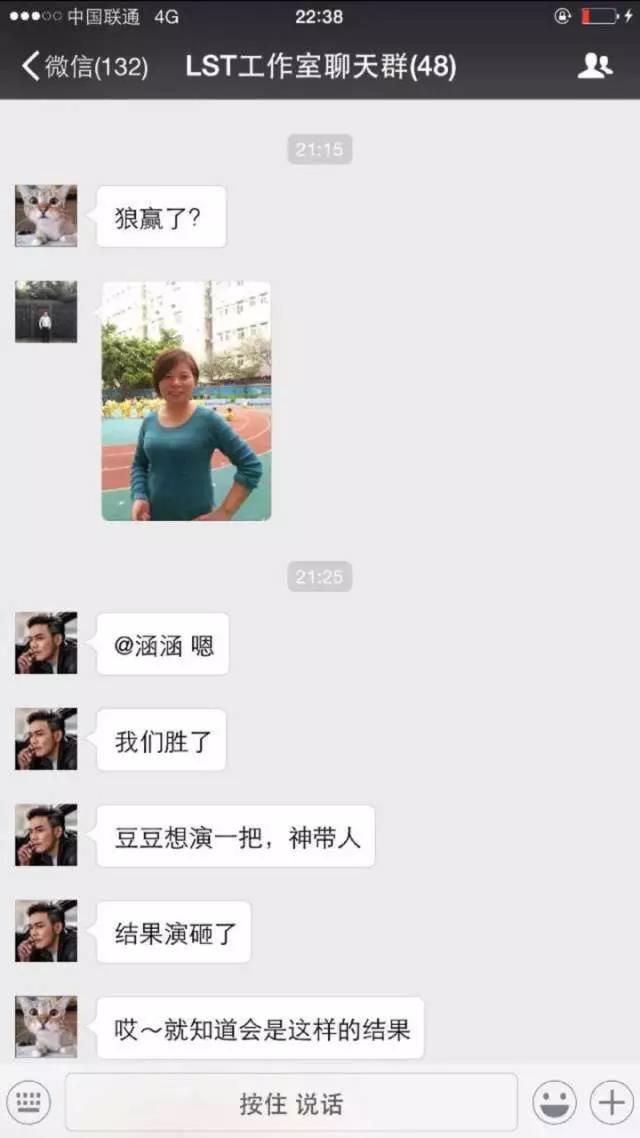Open the group members info icon
The height and width of the screenshot is (1138, 640).
click(594, 67)
